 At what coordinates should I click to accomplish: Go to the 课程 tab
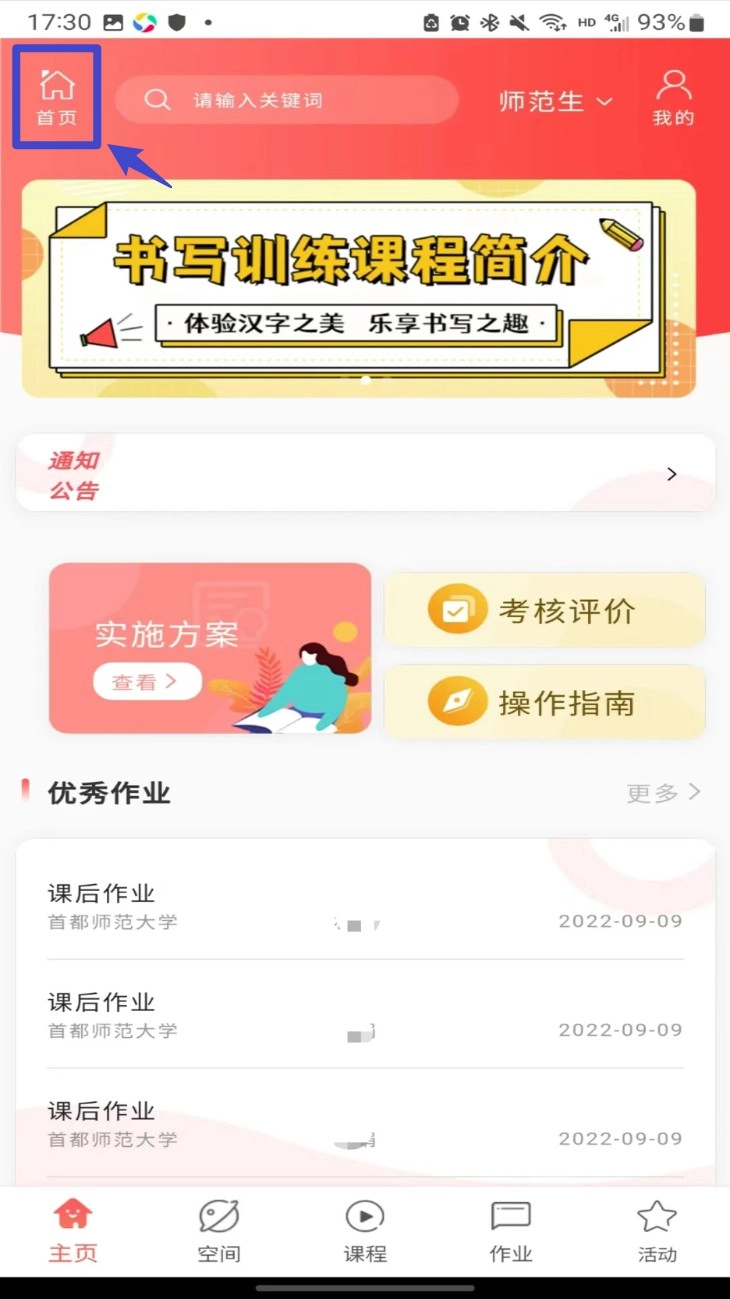365,1231
